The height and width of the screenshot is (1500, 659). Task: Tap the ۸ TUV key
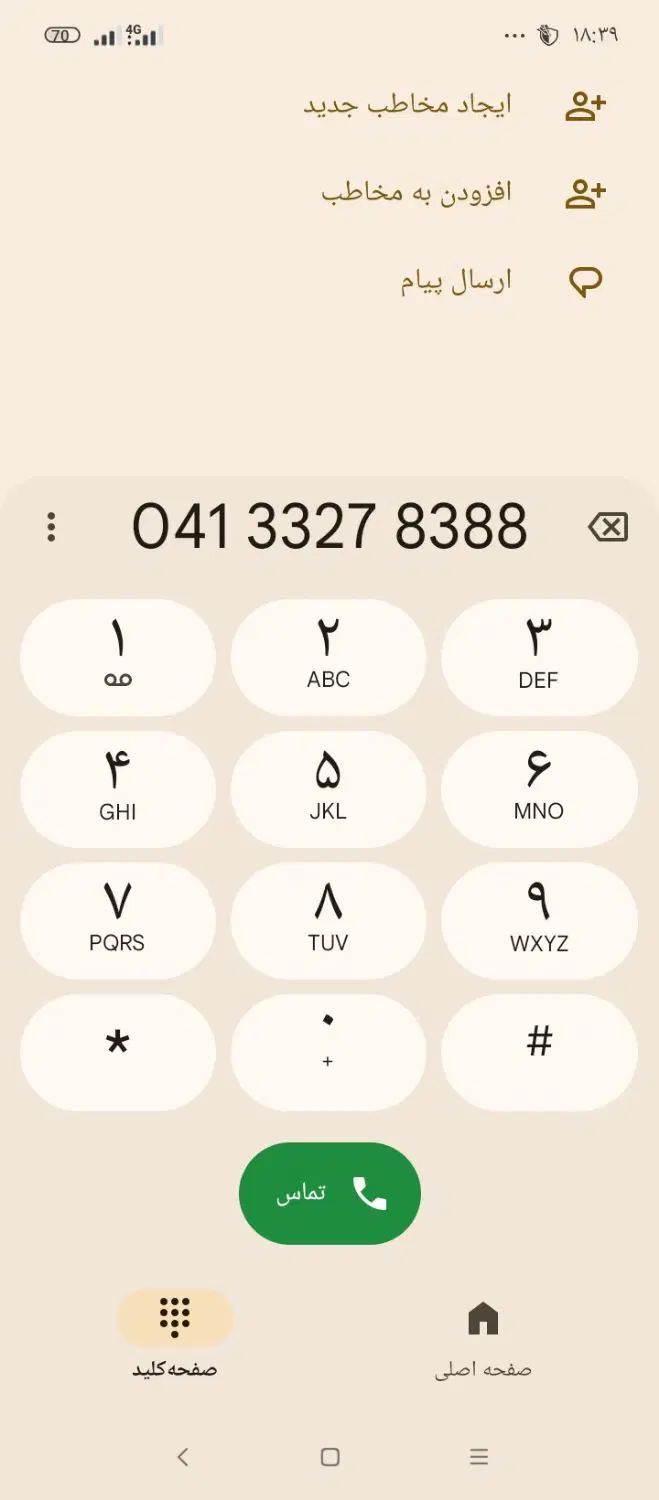[328, 921]
